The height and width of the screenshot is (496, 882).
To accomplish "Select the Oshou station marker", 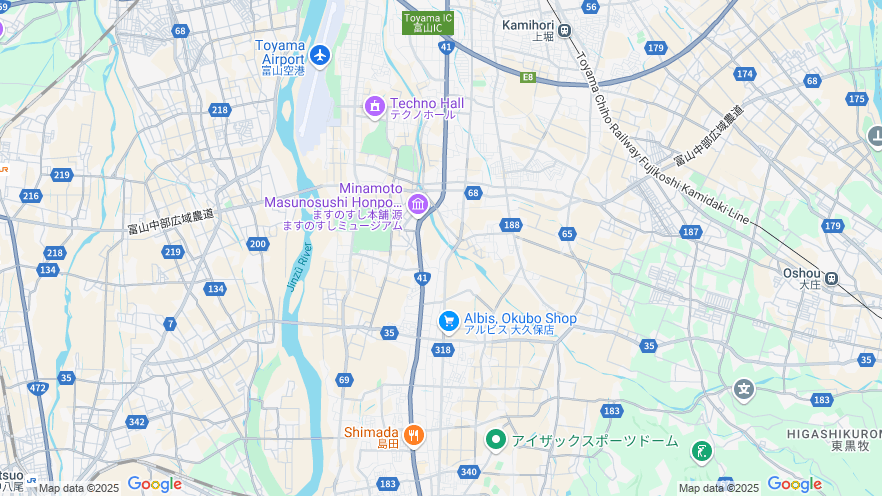I will point(831,277).
